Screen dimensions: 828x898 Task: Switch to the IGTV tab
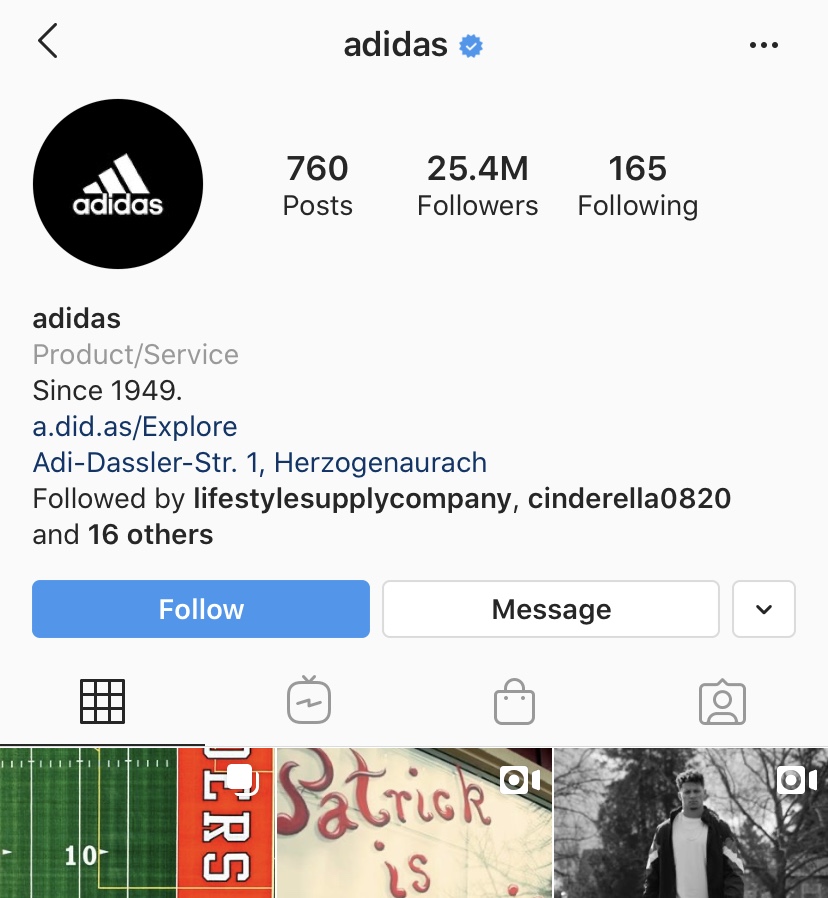click(309, 701)
